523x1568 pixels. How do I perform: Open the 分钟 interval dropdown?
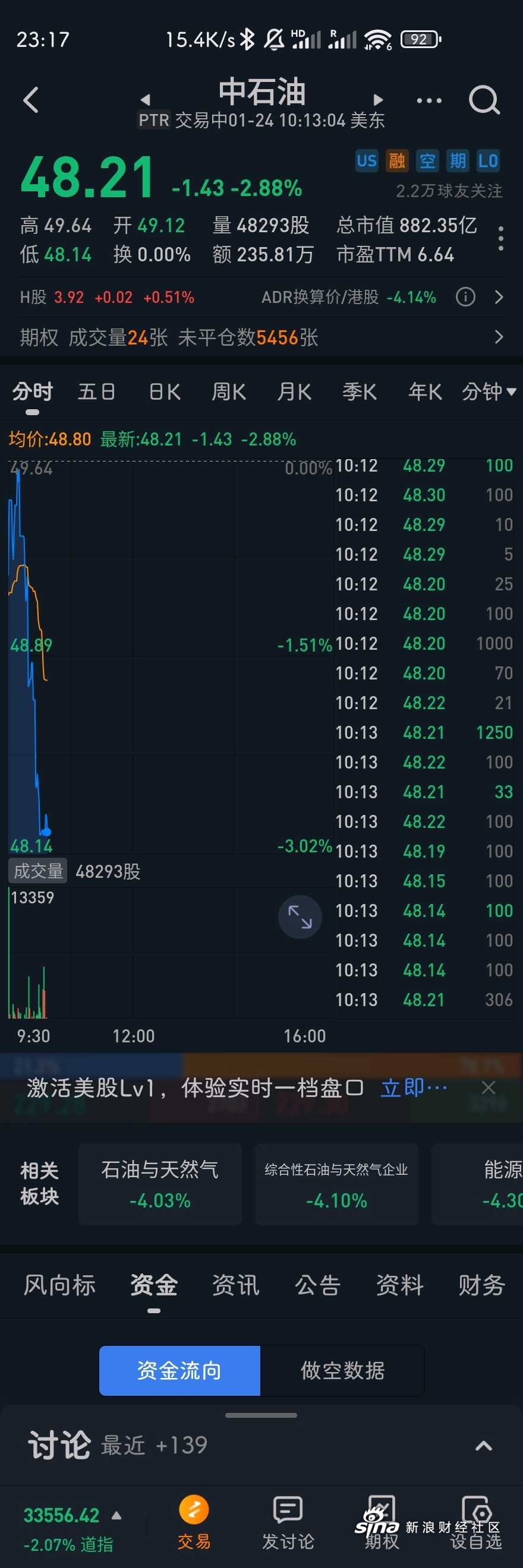[489, 392]
